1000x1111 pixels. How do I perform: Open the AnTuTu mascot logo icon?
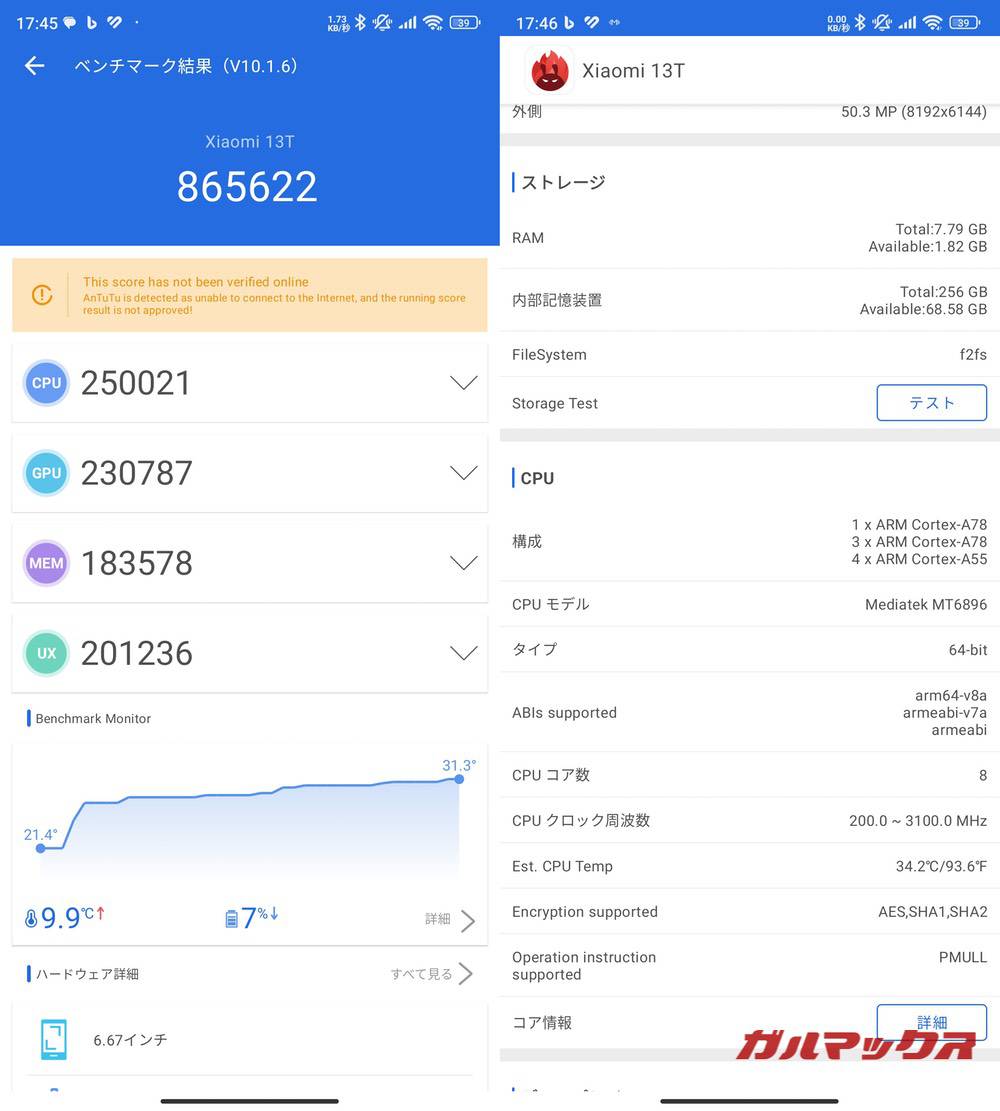(x=549, y=71)
